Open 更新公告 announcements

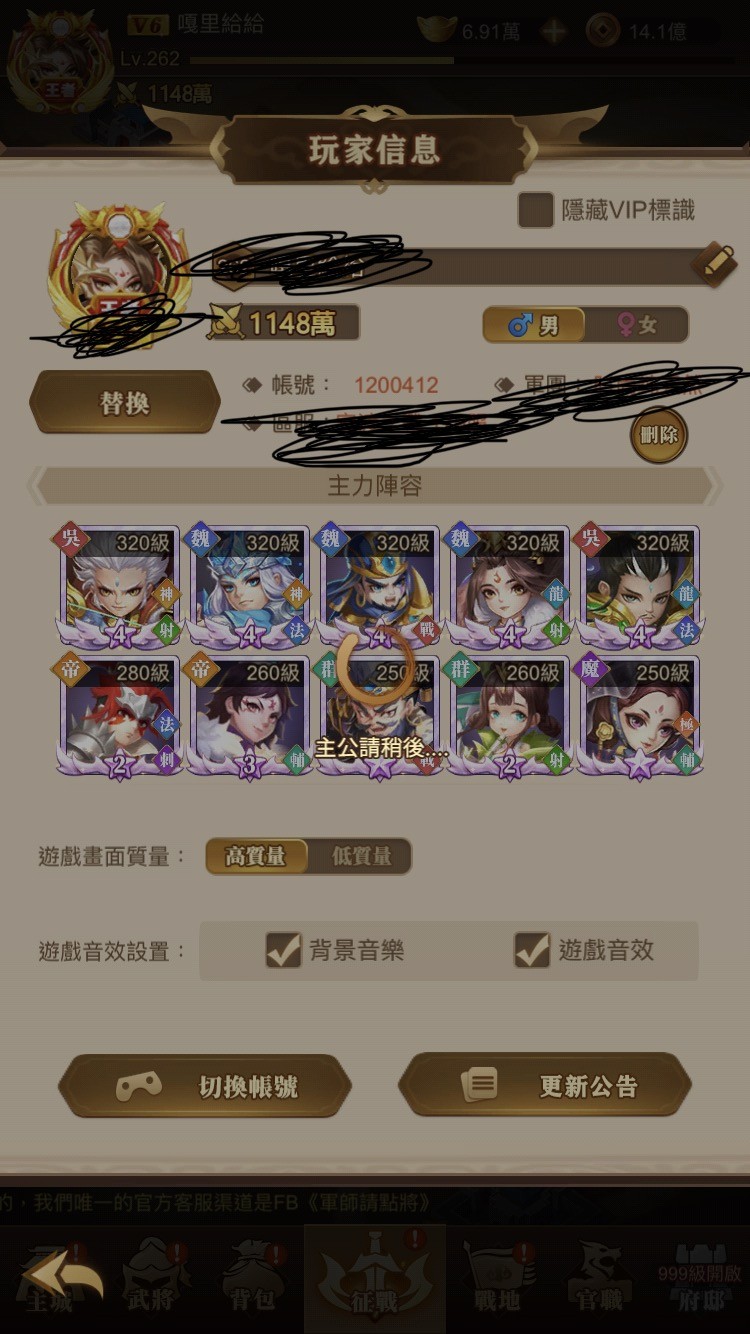point(546,1086)
